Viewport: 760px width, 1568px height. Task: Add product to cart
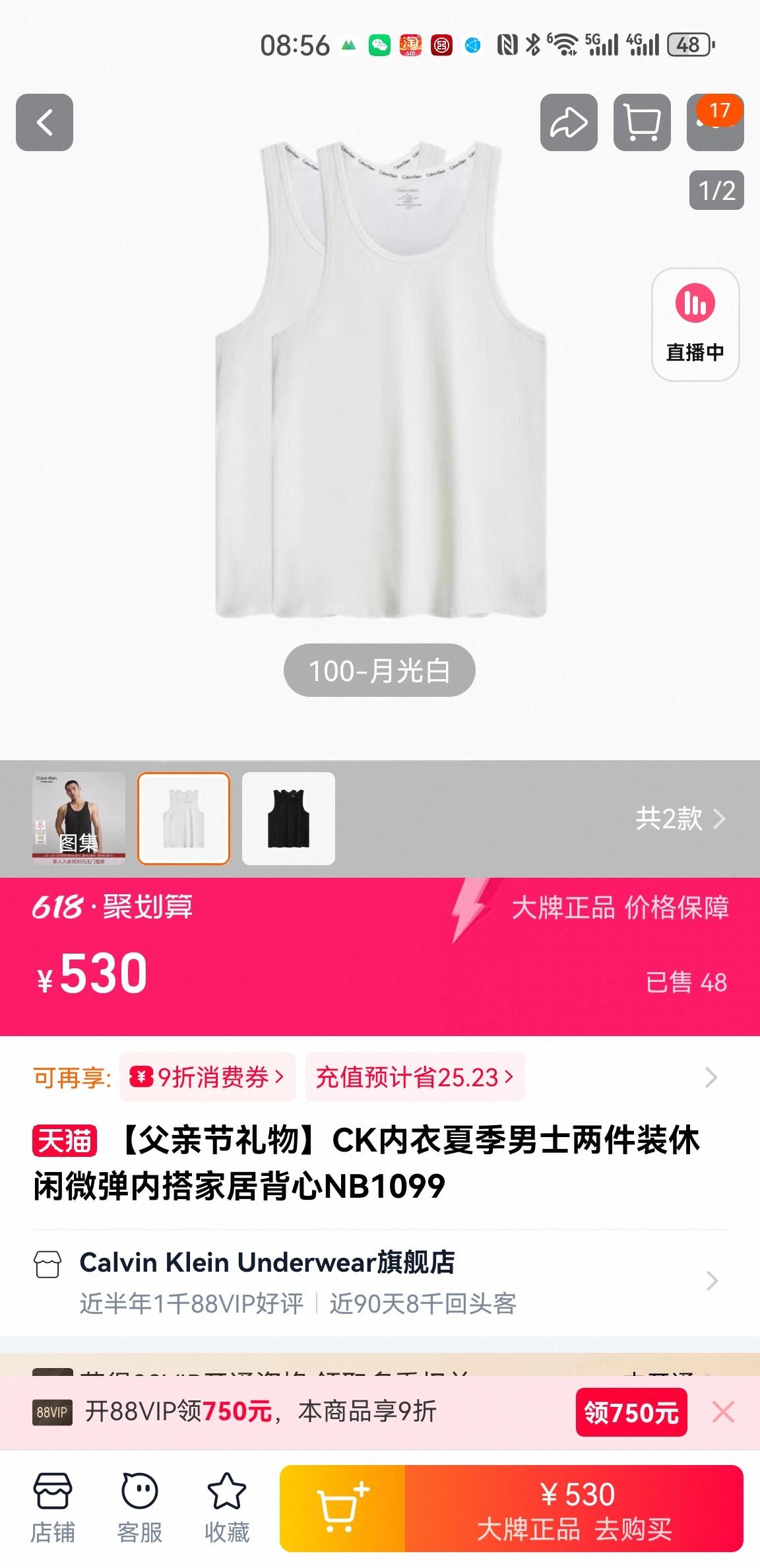[342, 1509]
